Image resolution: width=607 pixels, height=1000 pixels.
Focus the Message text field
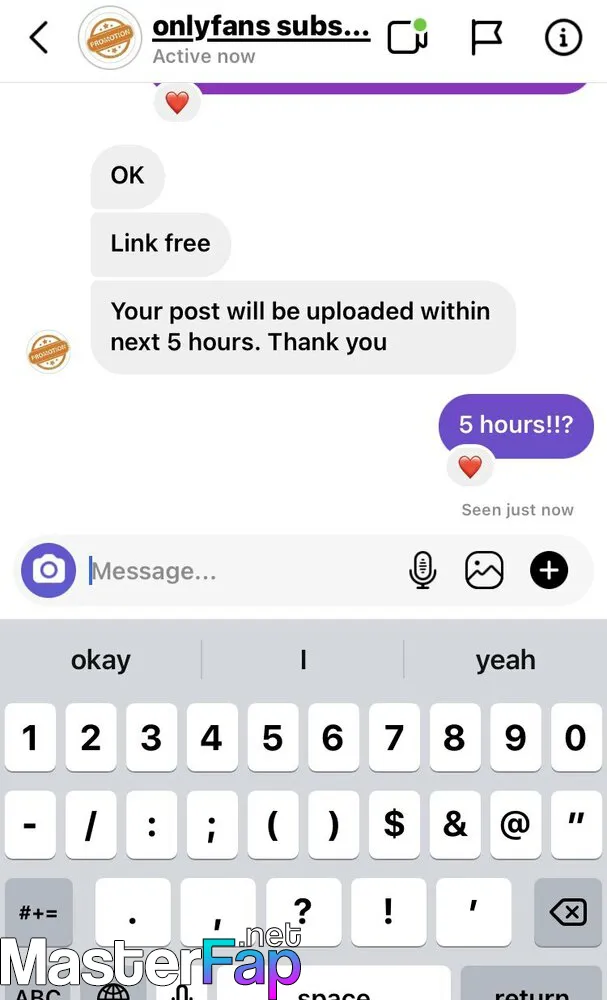click(x=240, y=571)
